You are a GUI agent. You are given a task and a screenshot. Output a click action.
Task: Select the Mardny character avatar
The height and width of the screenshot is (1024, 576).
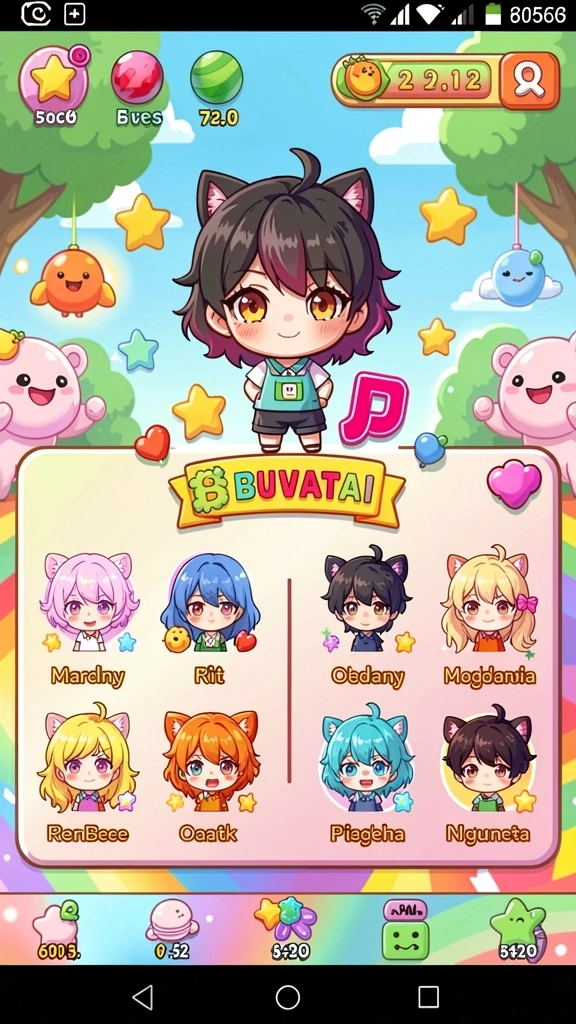click(x=89, y=601)
